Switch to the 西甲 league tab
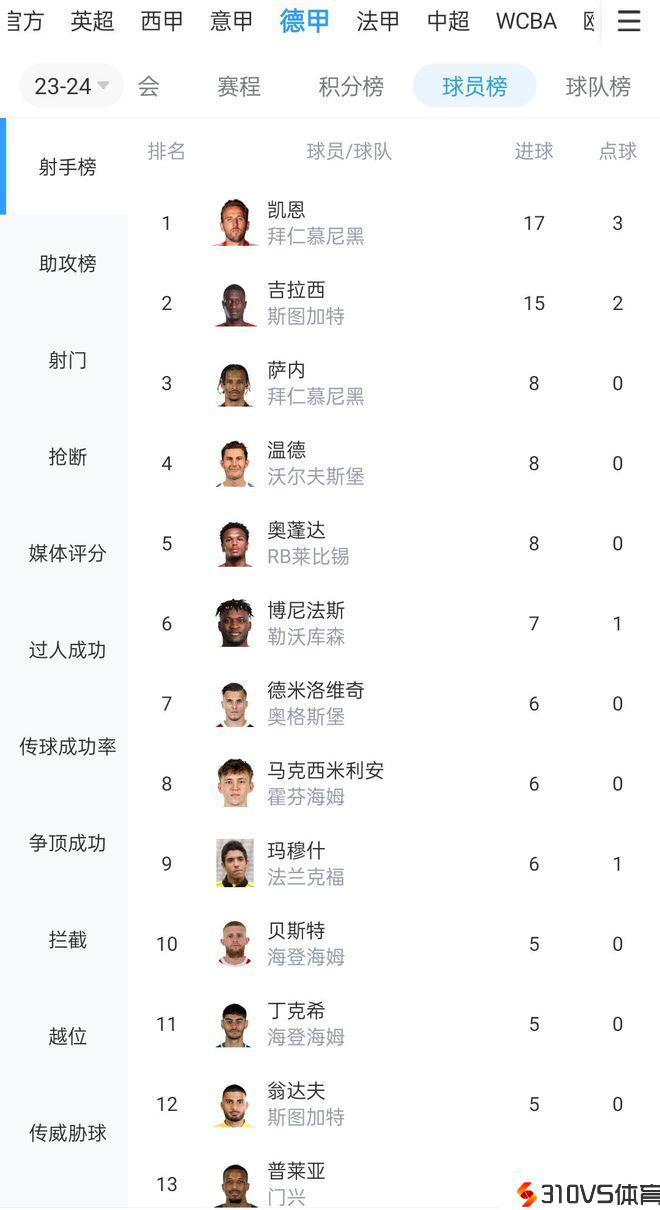 (162, 21)
